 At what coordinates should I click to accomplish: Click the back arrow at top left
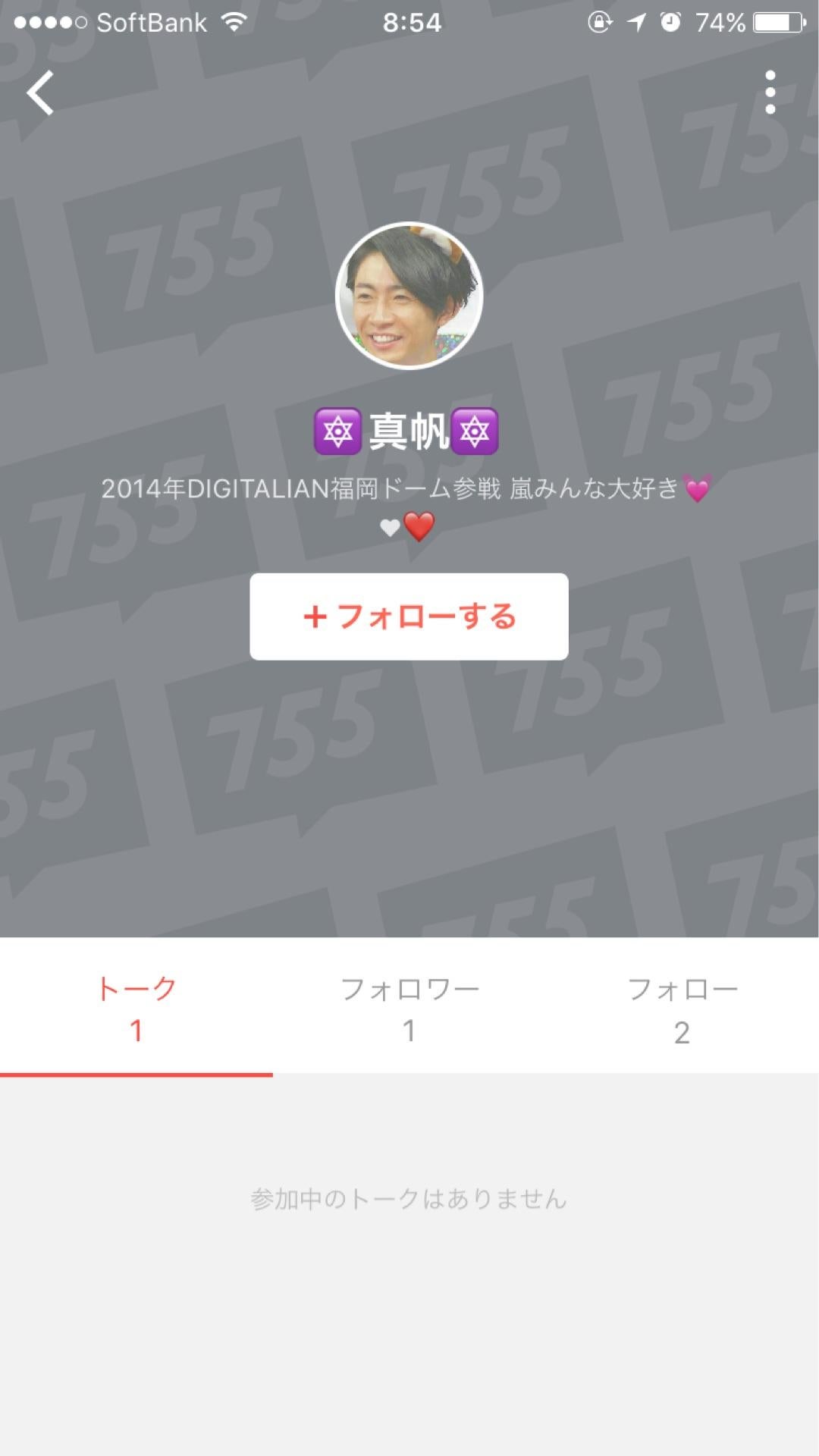[39, 93]
